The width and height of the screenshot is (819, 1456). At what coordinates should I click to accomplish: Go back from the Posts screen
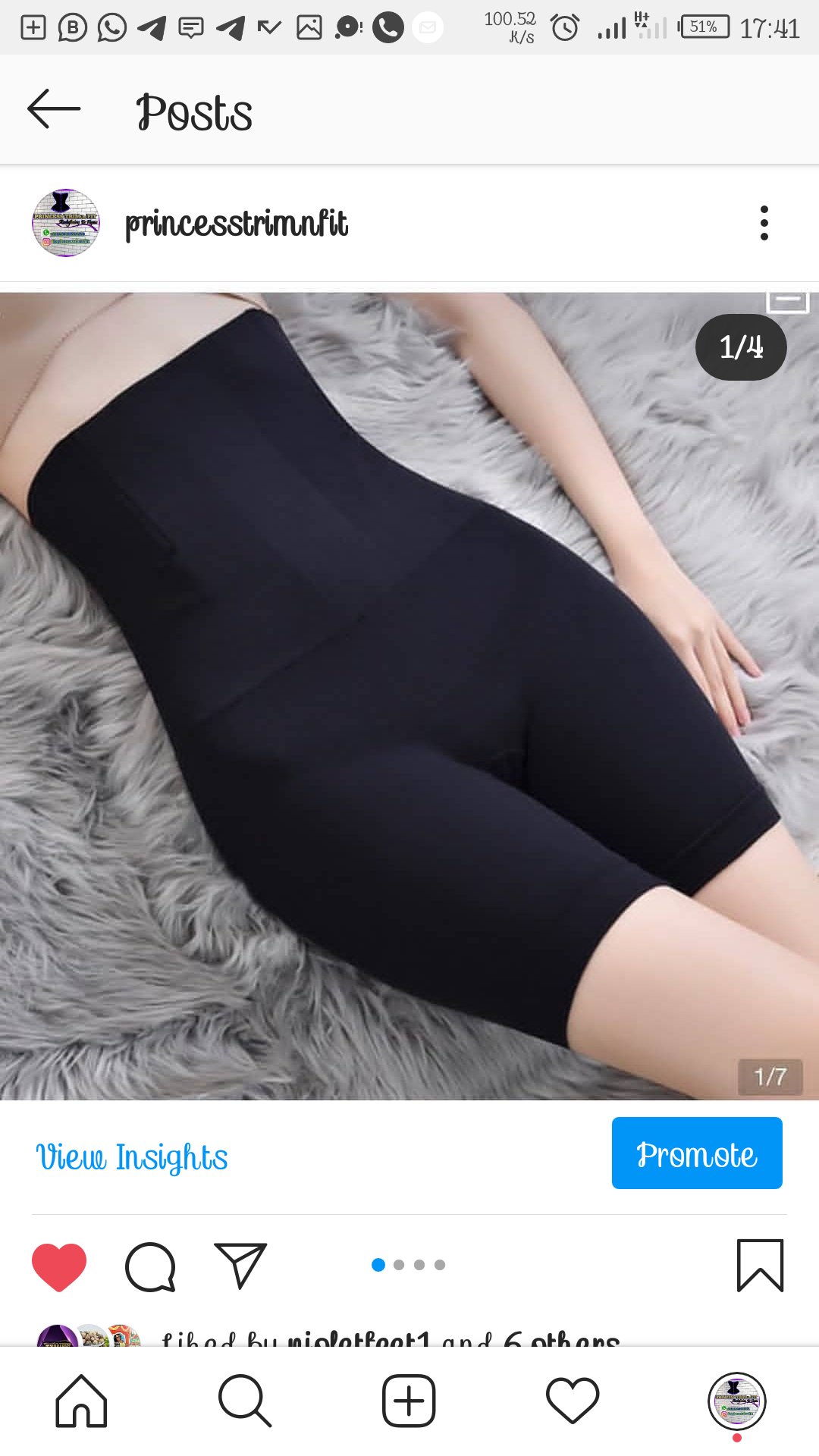pyautogui.click(x=53, y=110)
